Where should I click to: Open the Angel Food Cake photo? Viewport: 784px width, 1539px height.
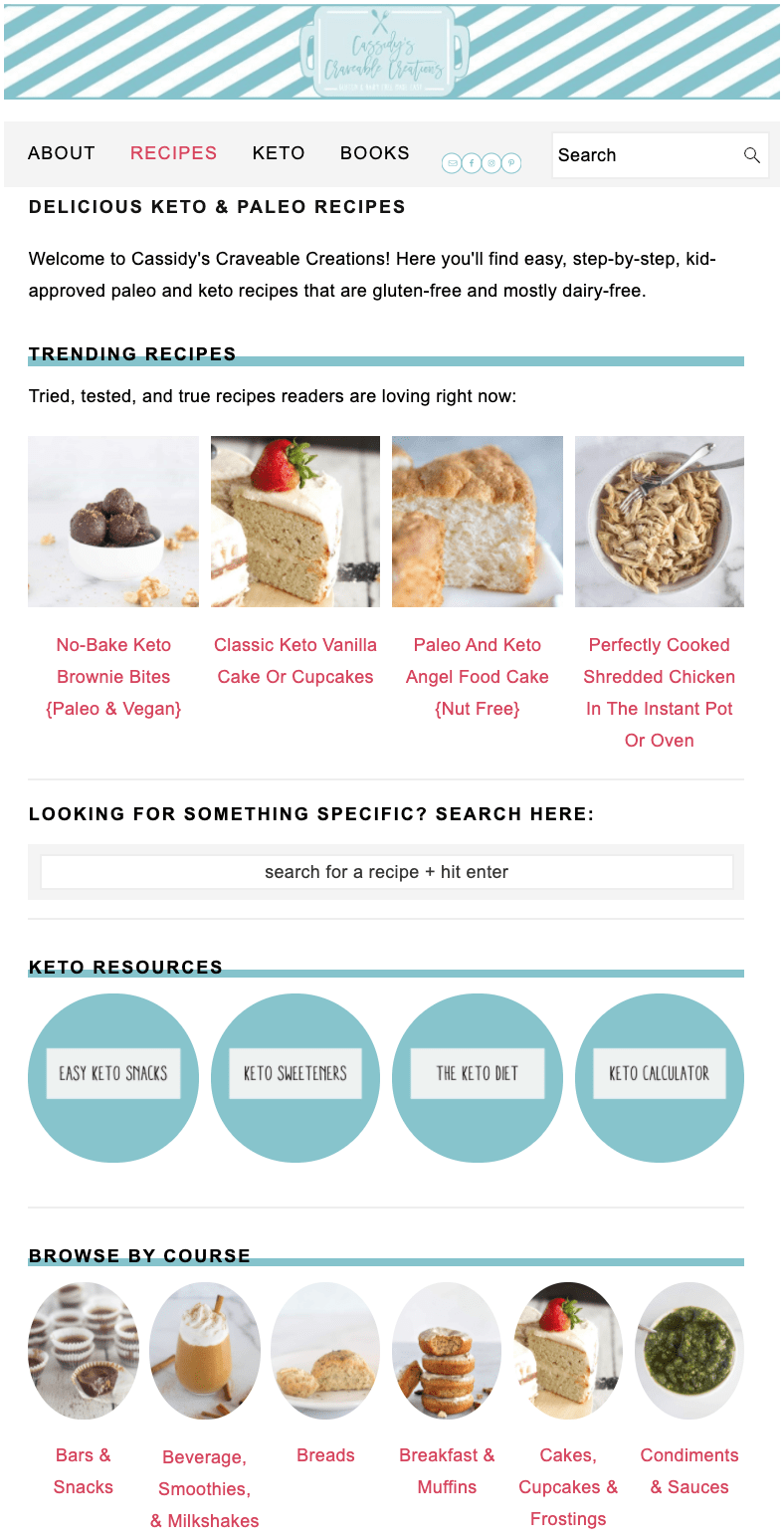(x=478, y=522)
